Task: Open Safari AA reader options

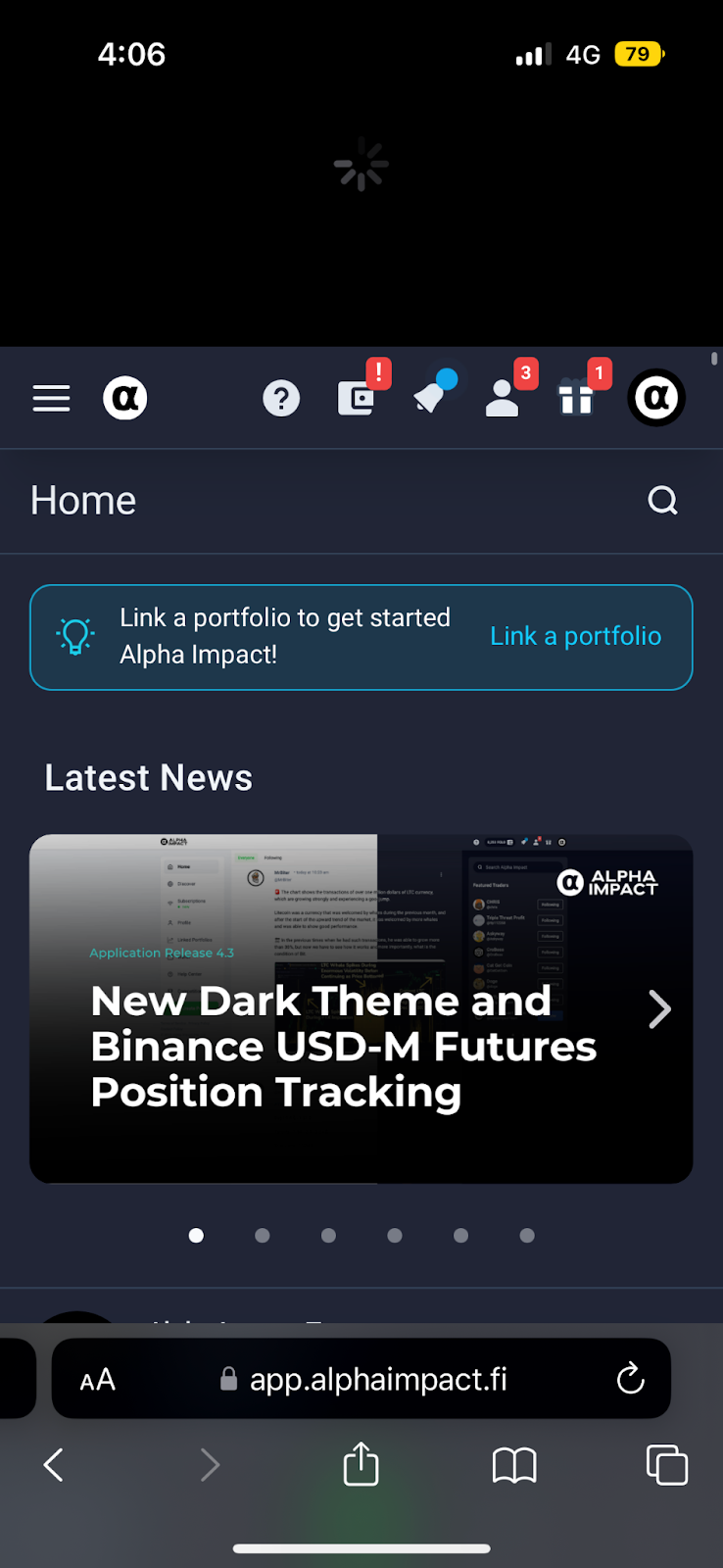Action: tap(98, 1380)
